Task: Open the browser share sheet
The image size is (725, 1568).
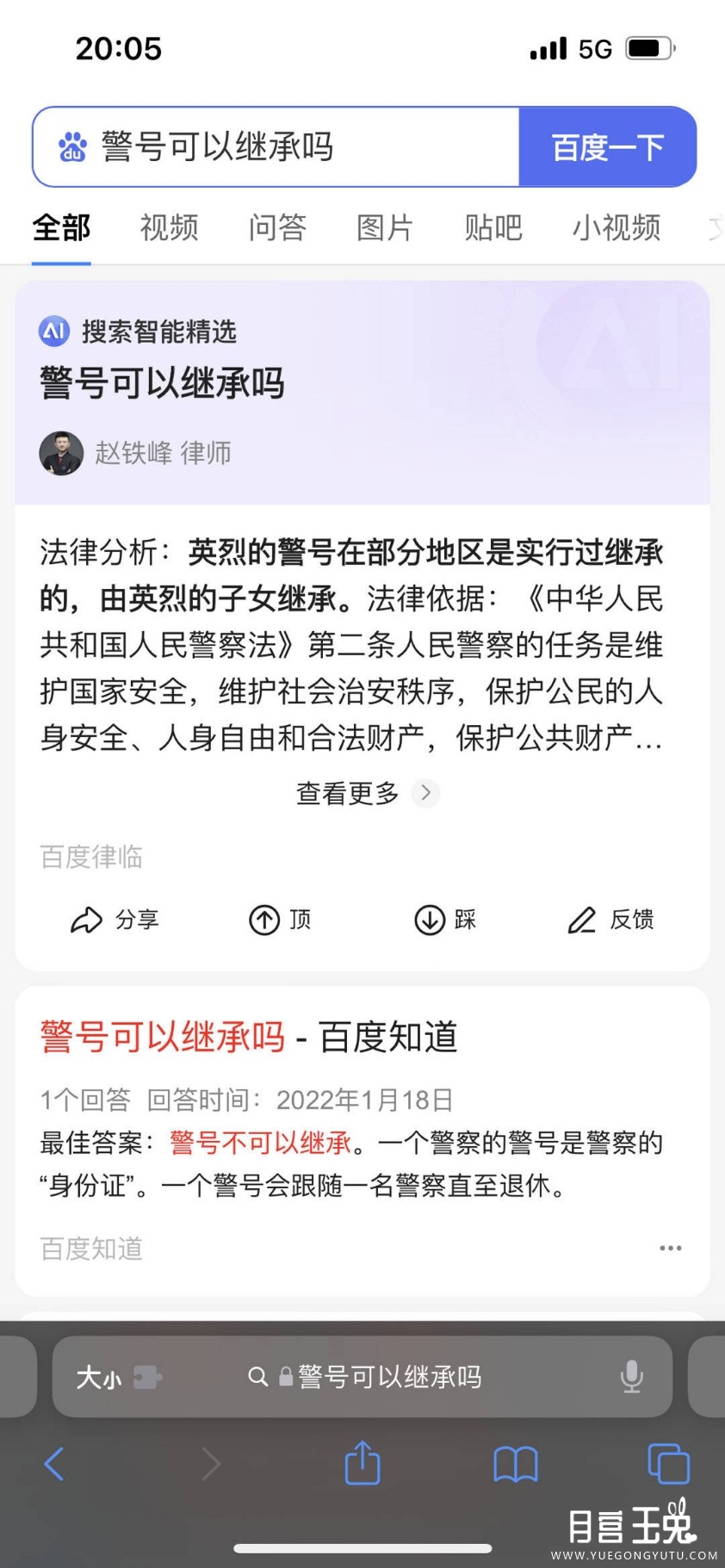Action: click(x=362, y=1462)
